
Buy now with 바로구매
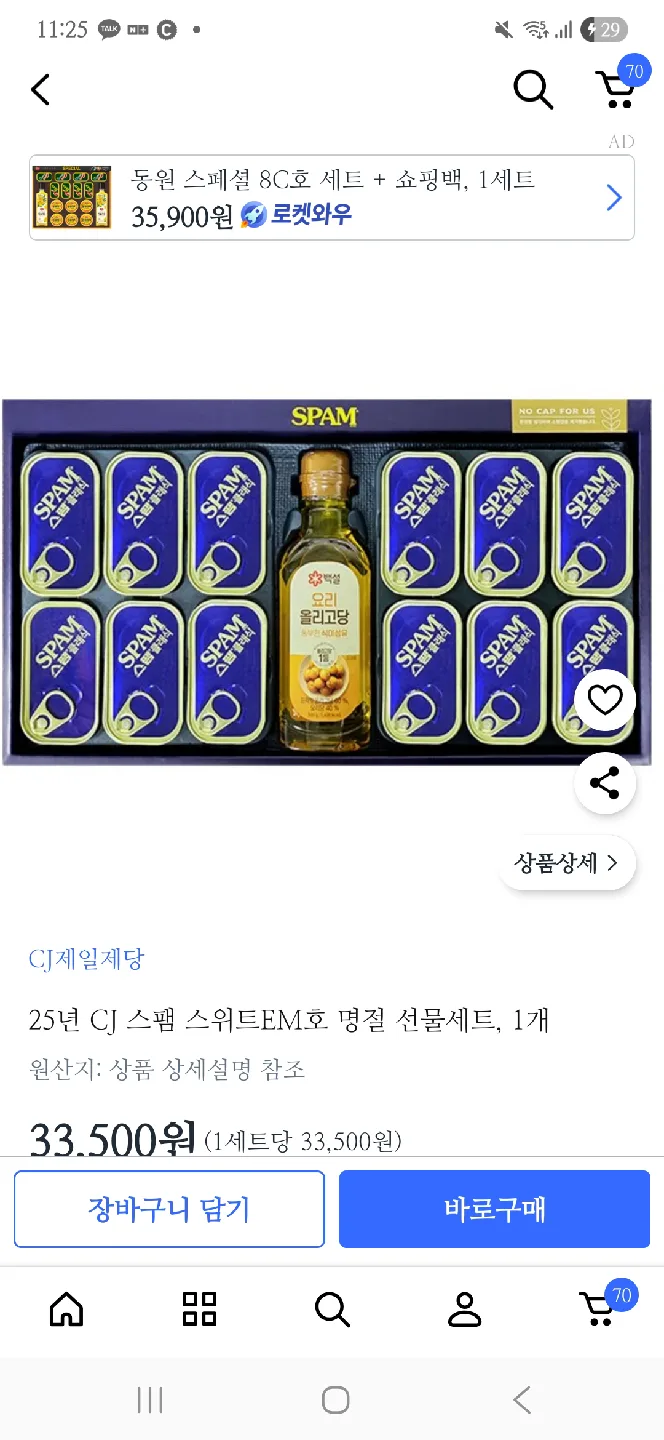(x=494, y=1209)
